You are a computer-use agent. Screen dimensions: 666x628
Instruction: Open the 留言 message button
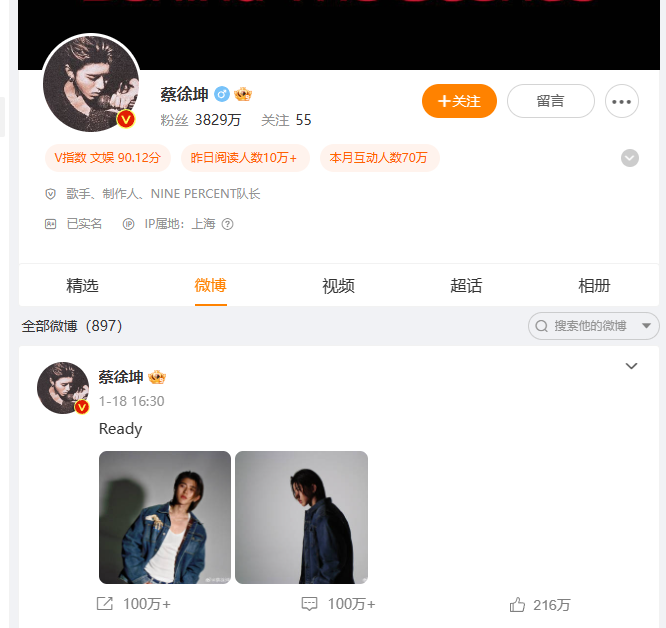[x=550, y=101]
